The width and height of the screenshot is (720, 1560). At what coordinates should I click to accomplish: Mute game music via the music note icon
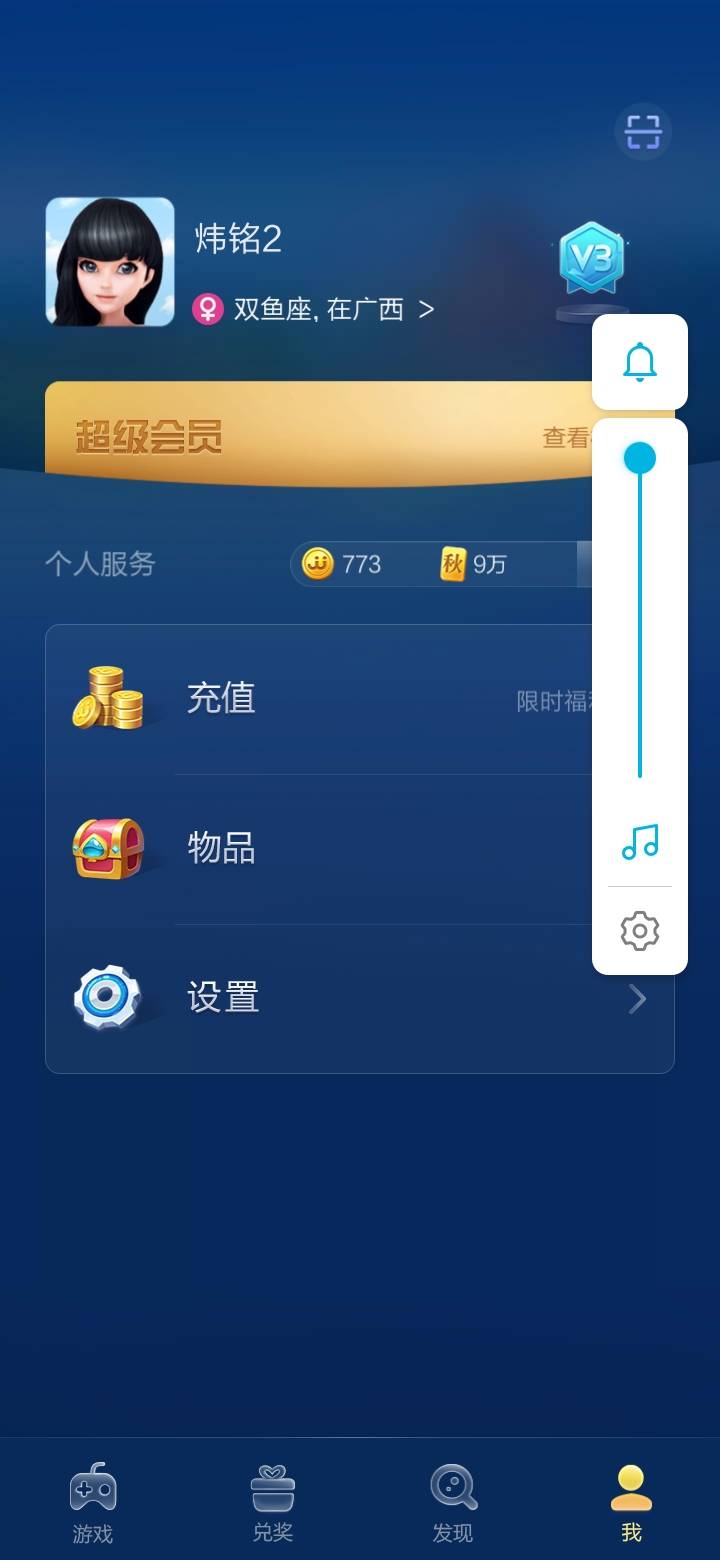click(640, 843)
